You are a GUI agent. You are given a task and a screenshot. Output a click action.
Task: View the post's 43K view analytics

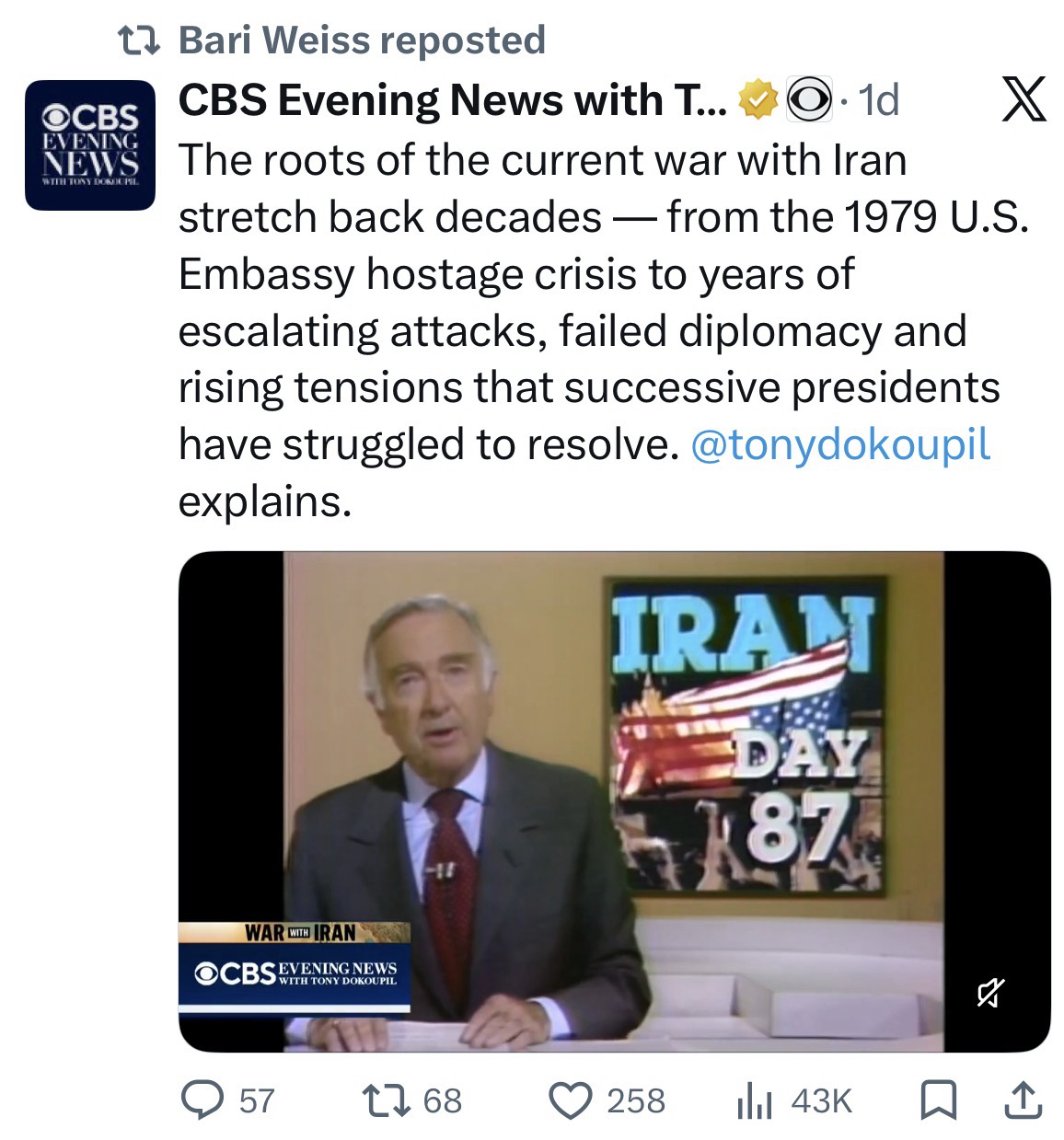pyautogui.click(x=795, y=1100)
